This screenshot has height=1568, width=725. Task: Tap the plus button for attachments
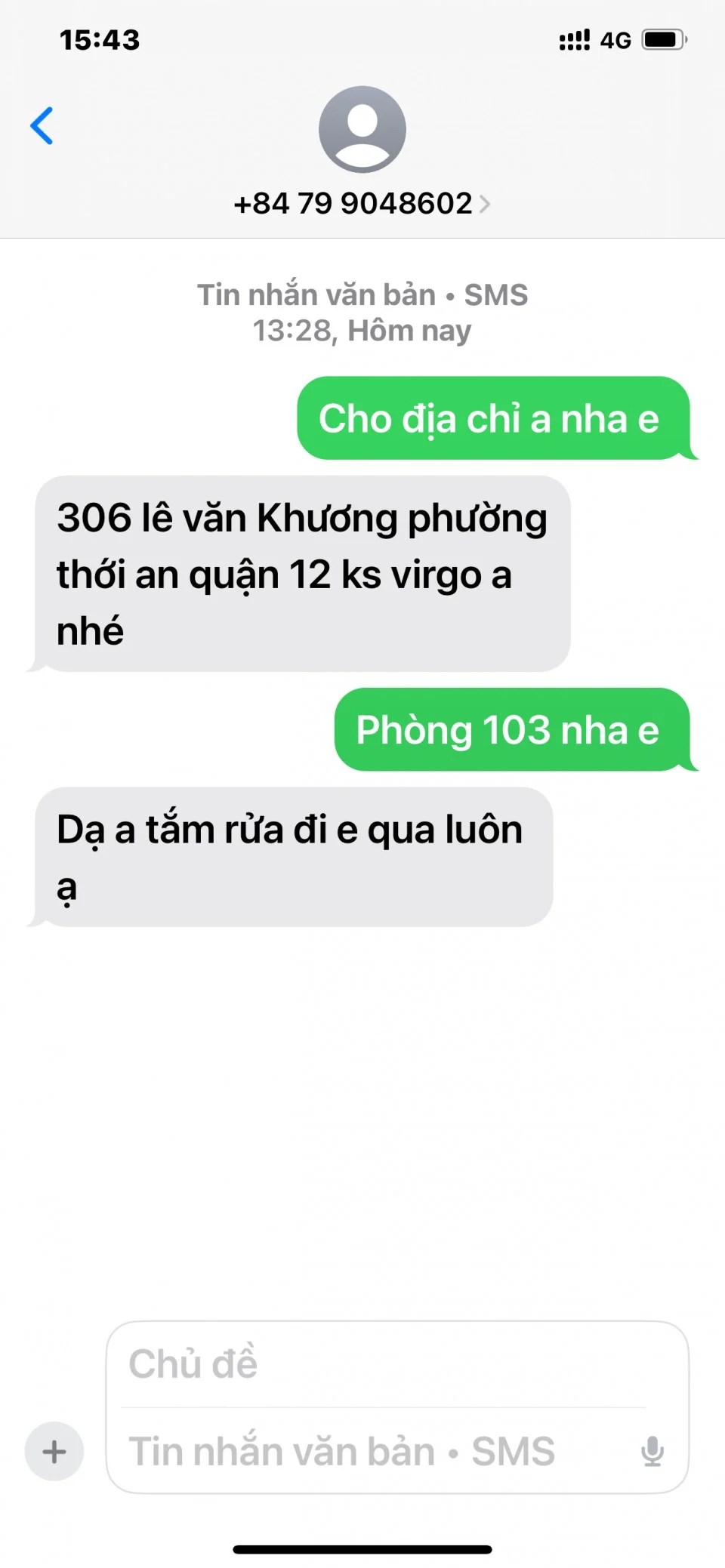coord(54,1451)
